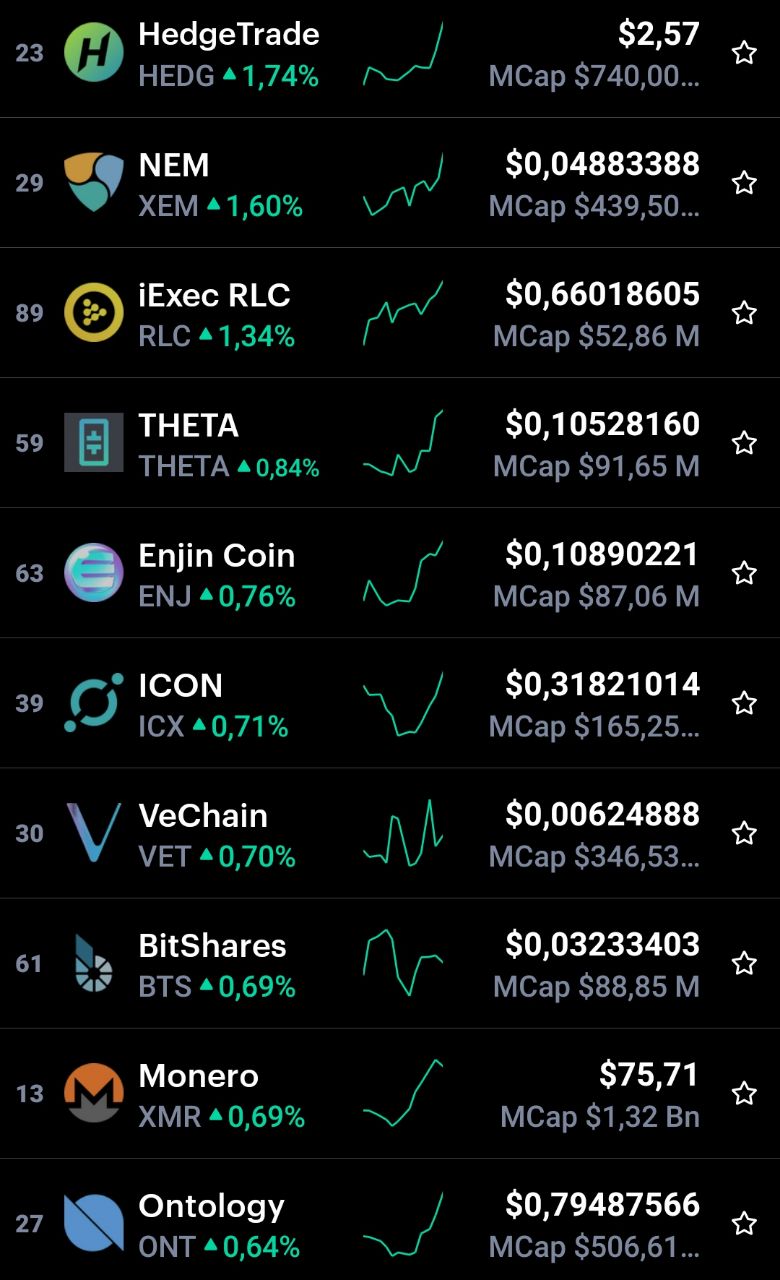The width and height of the screenshot is (780, 1280).
Task: Star HedgeTrade as a favorite
Action: [x=744, y=53]
